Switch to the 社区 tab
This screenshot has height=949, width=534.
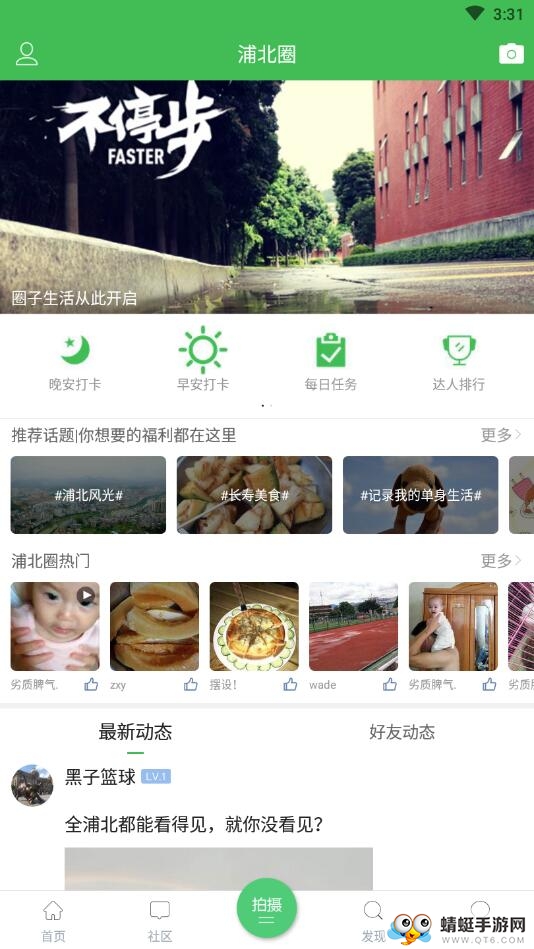pos(160,921)
